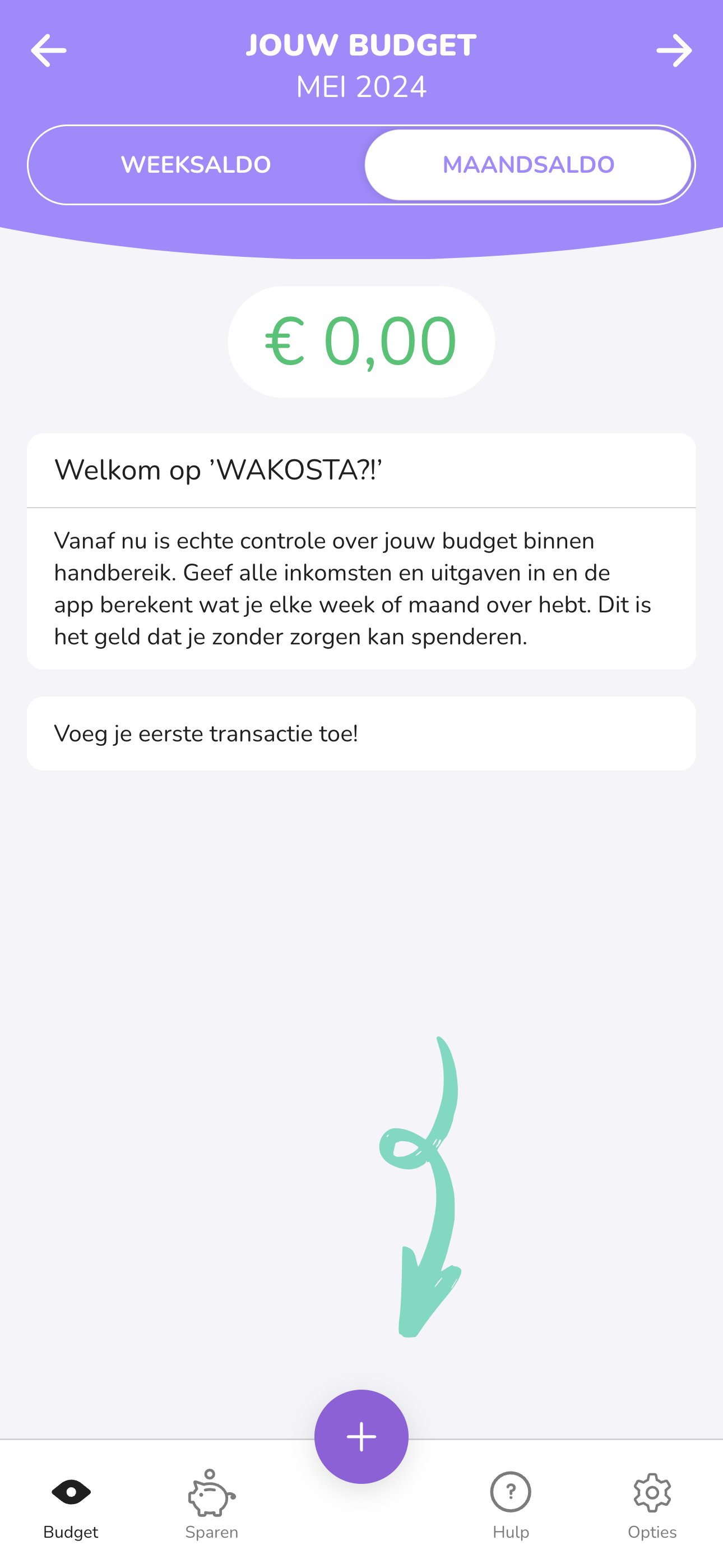Click the forward arrow to view next month
Screen dimensions: 723x1568
pos(674,51)
